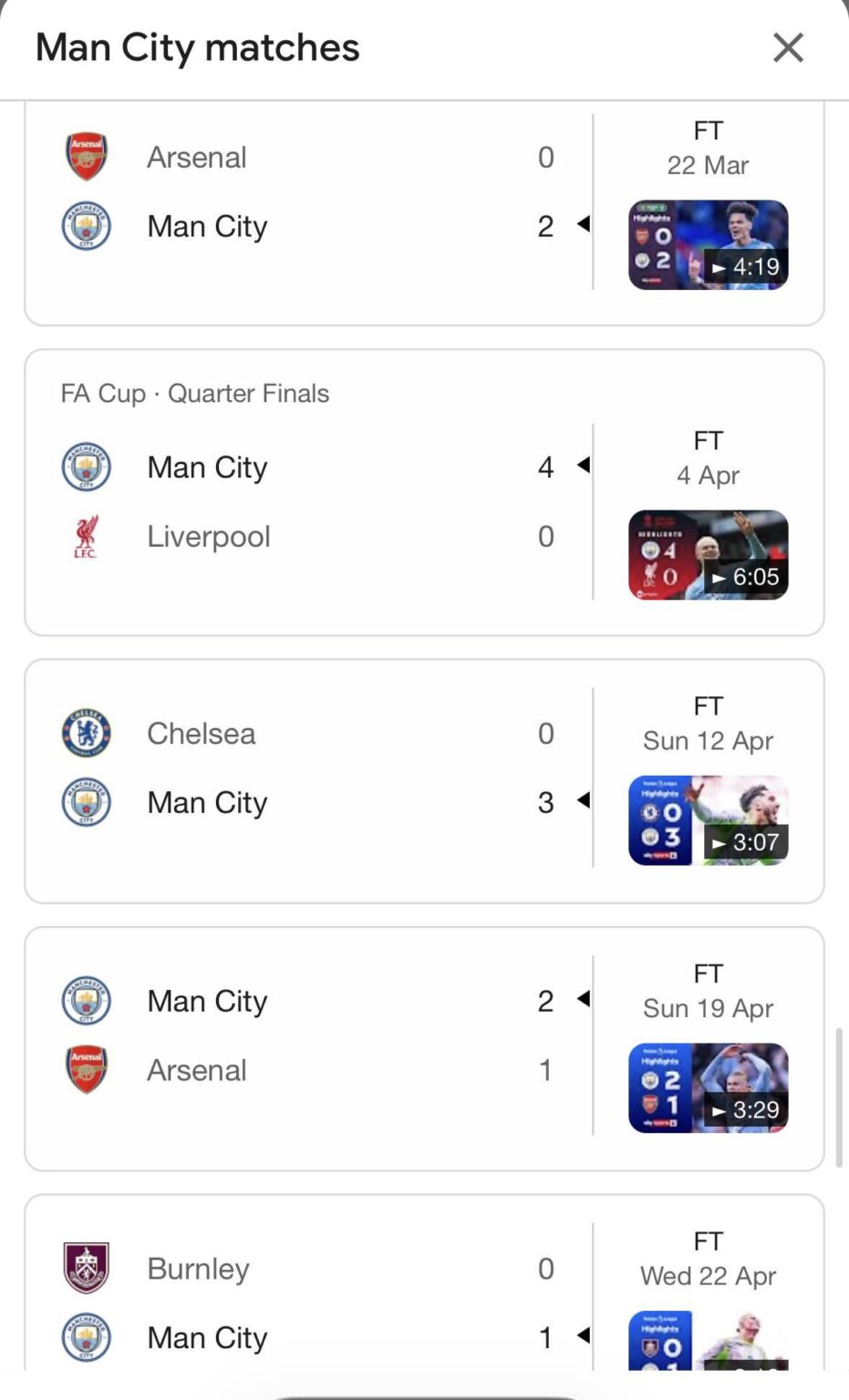The width and height of the screenshot is (849, 1400).
Task: Click the Man City crest in the FA Cup match
Action: pyautogui.click(x=87, y=467)
